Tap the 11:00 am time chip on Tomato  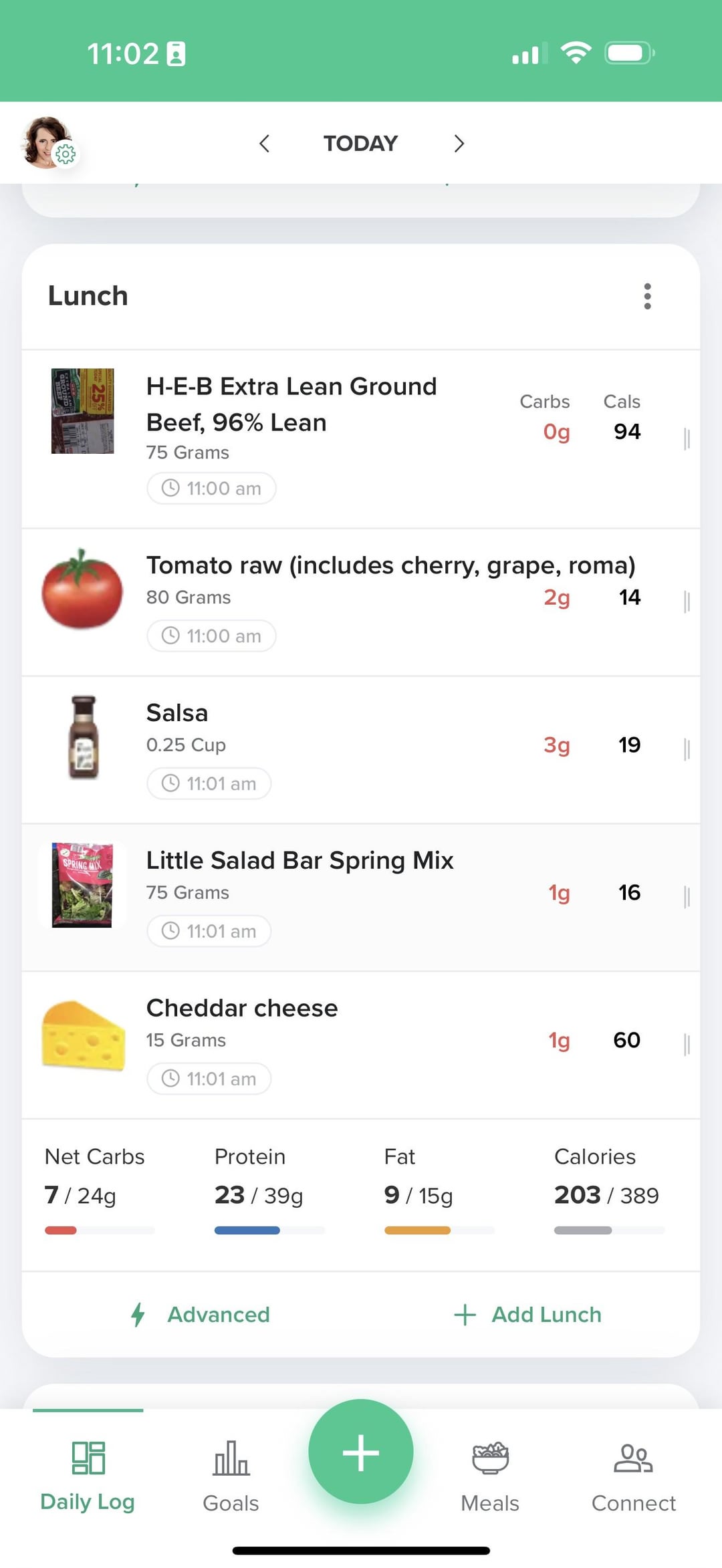point(211,636)
